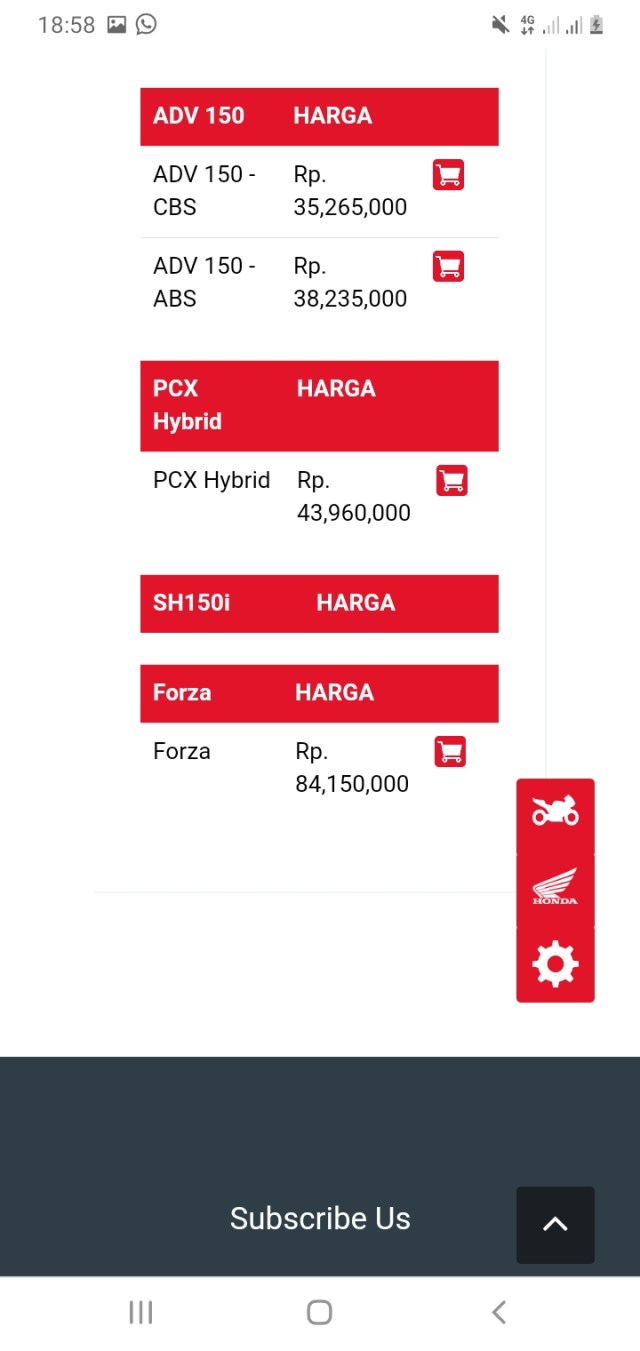Add the Forza to cart
This screenshot has height=1351, width=640.
450,752
